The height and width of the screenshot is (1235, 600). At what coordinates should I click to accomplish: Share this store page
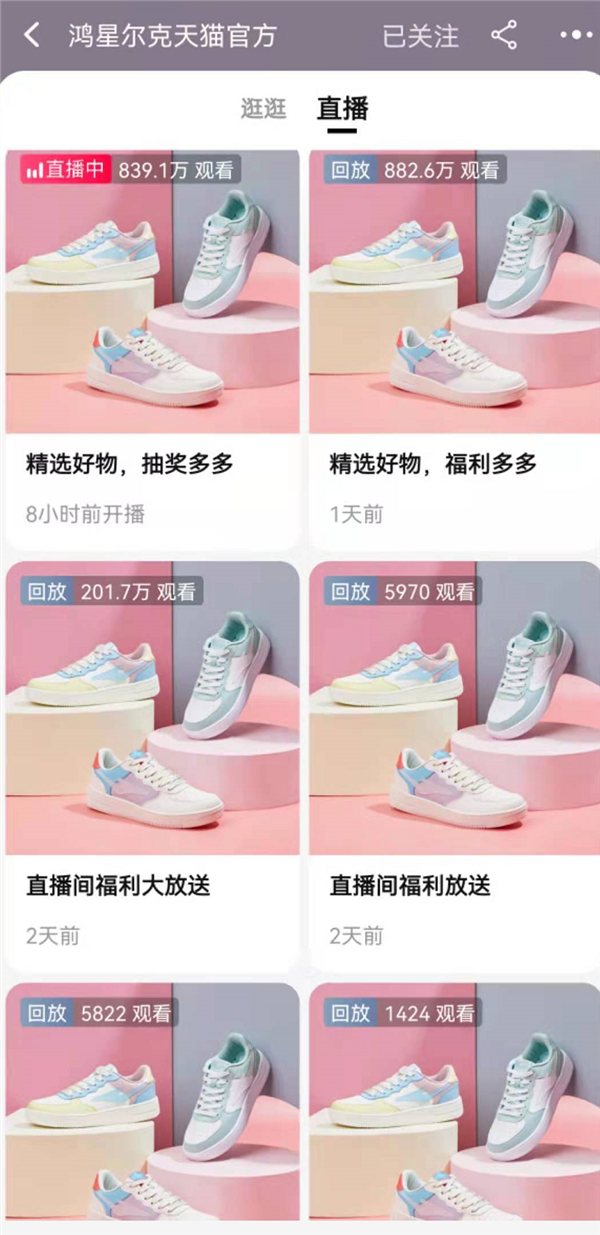(x=504, y=37)
